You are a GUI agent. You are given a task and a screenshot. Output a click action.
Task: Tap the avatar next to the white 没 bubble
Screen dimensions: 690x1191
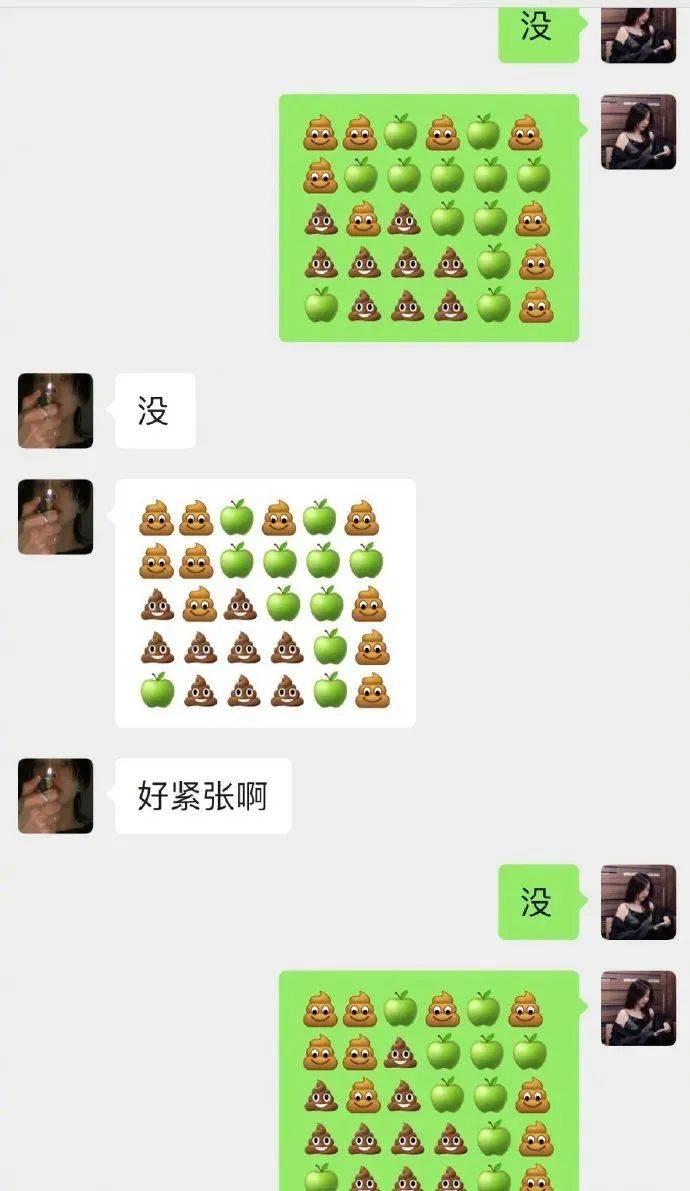(x=55, y=411)
